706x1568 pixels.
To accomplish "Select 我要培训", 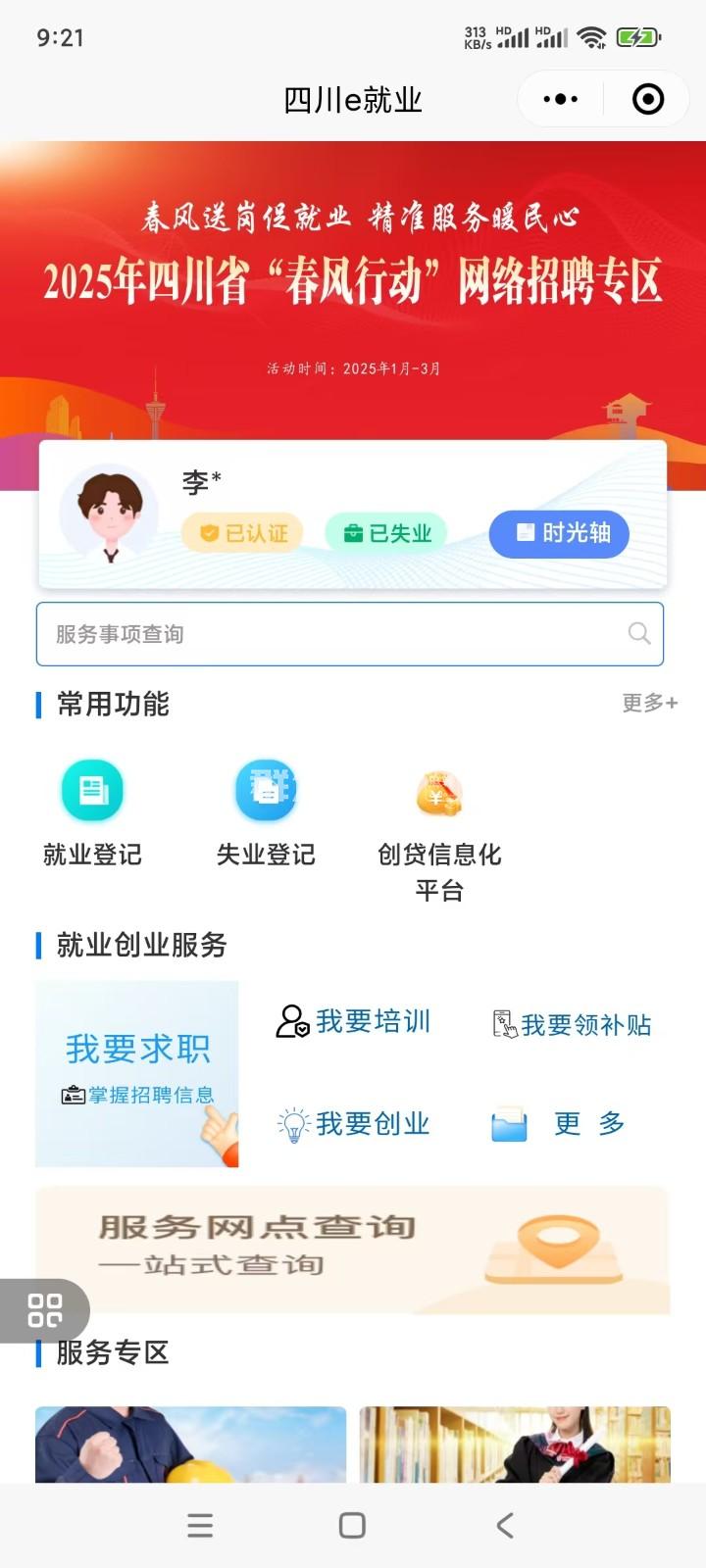I will coord(353,1022).
